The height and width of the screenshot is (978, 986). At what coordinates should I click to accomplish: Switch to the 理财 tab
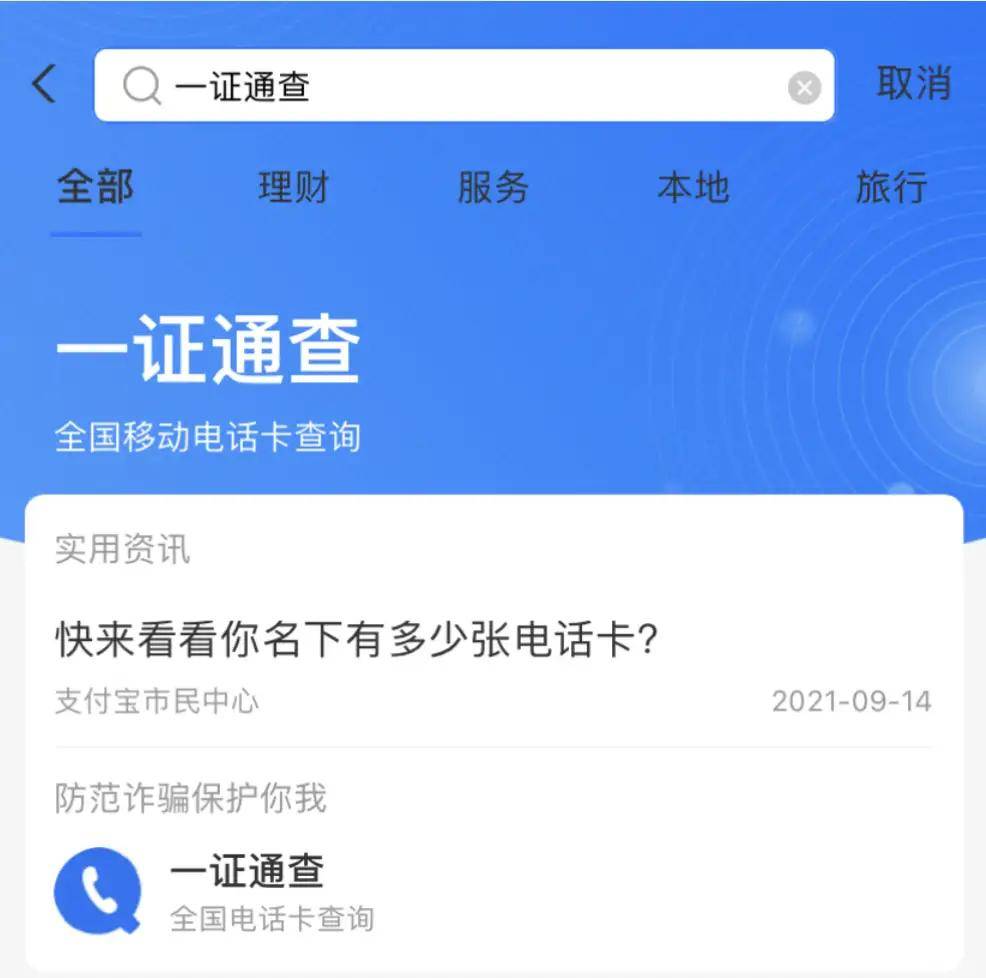[x=293, y=188]
